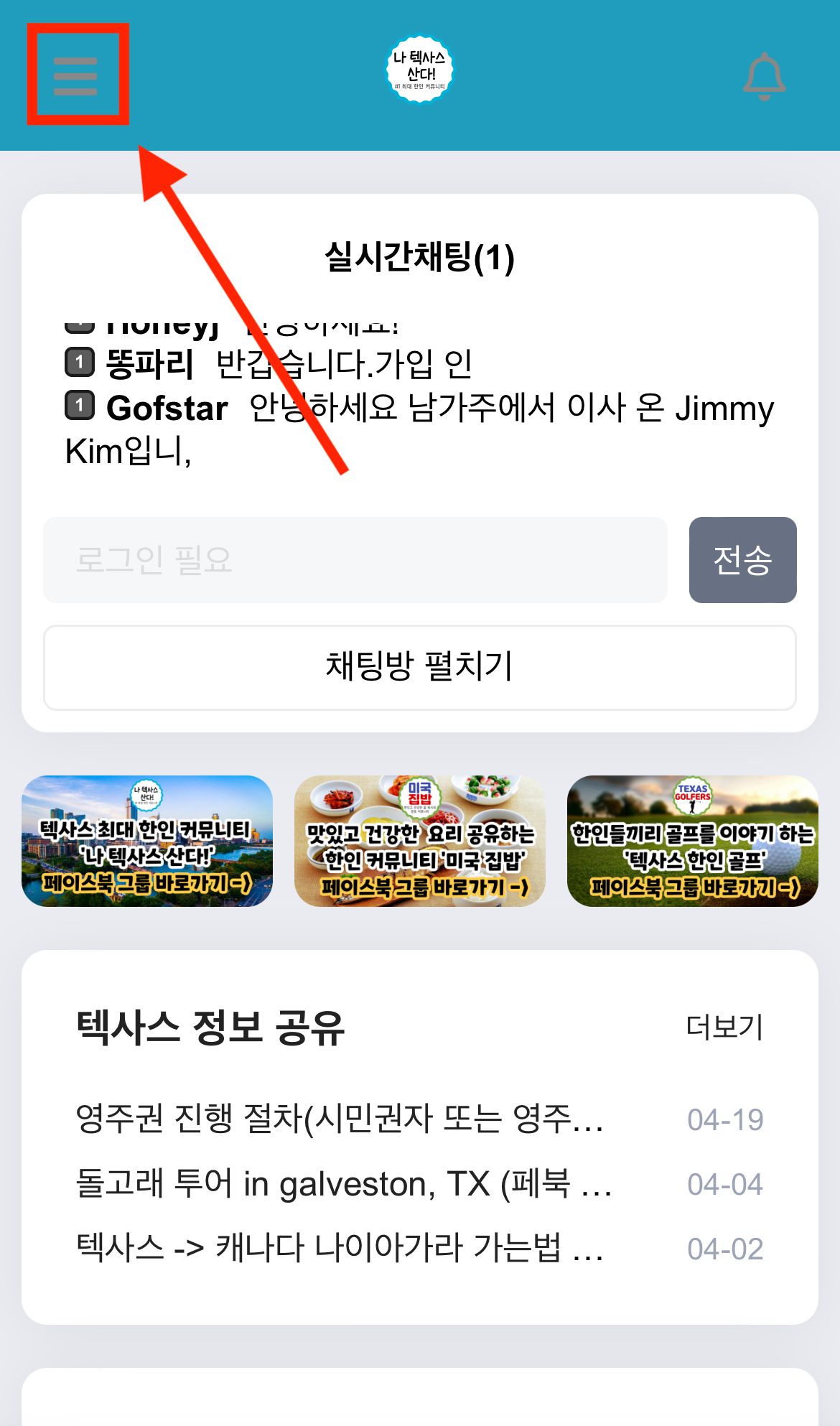Expand the chat room with 채팅방 펼치기
Image resolution: width=840 pixels, height=1426 pixels.
[419, 667]
